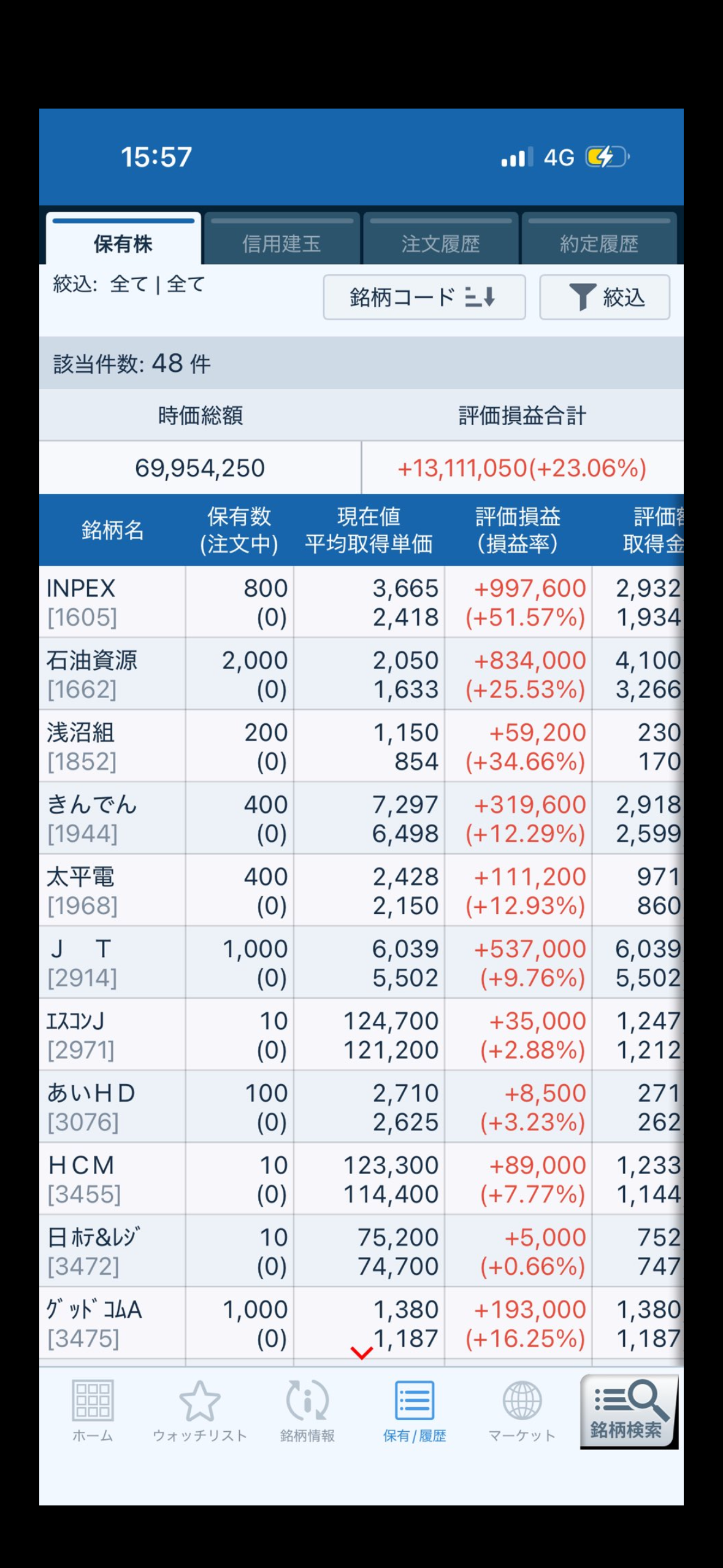Select the 約定履歴 tab
The image size is (723, 1568).
[x=599, y=243]
